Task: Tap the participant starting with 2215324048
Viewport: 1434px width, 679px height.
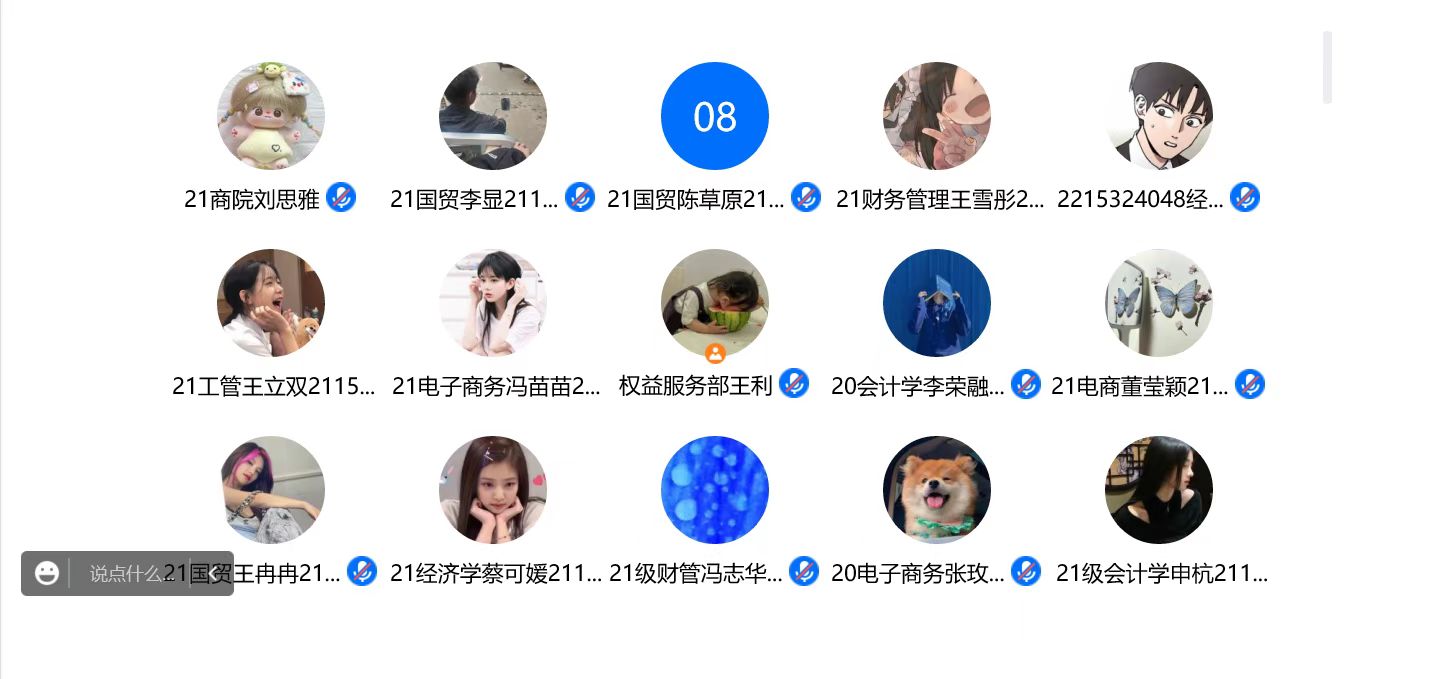Action: click(x=1159, y=116)
